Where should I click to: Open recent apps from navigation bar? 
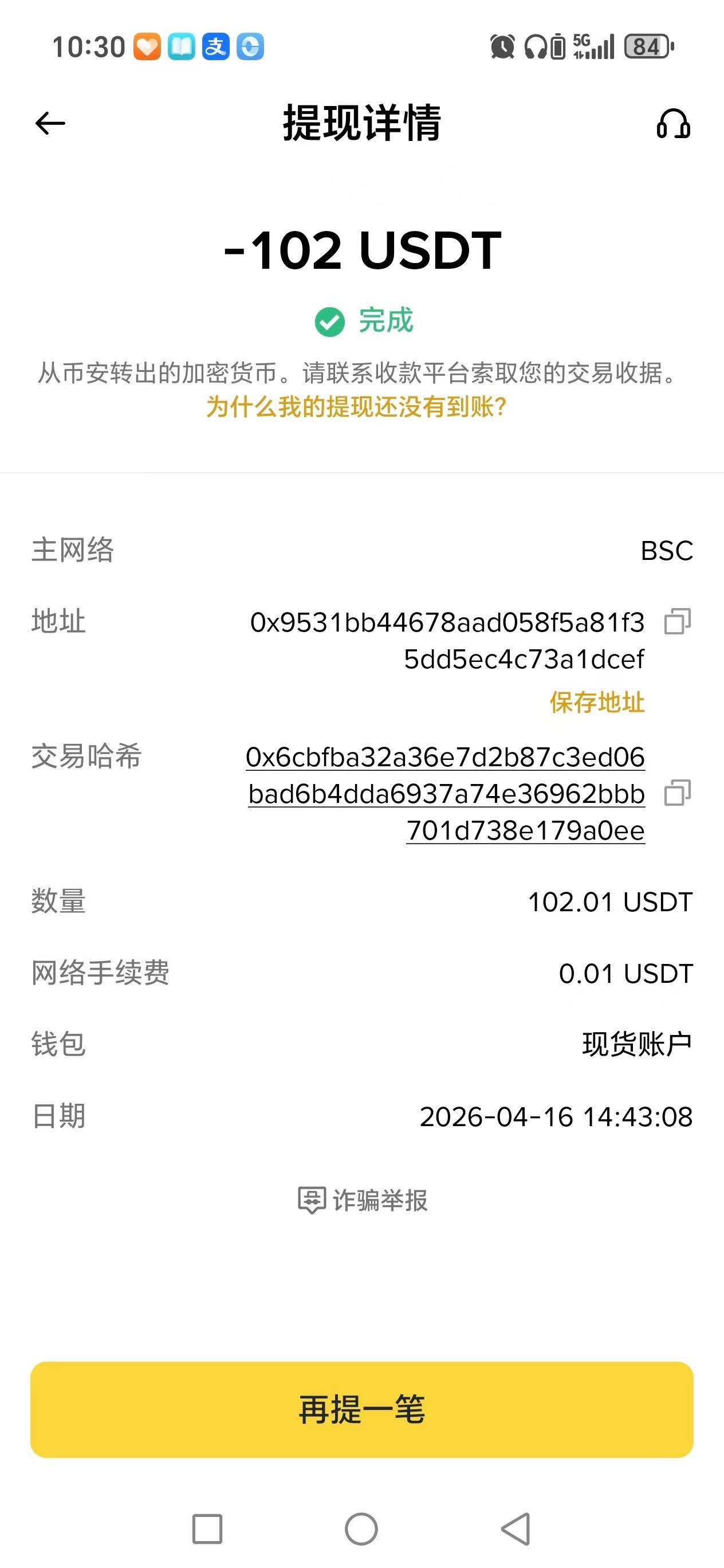[207, 1528]
